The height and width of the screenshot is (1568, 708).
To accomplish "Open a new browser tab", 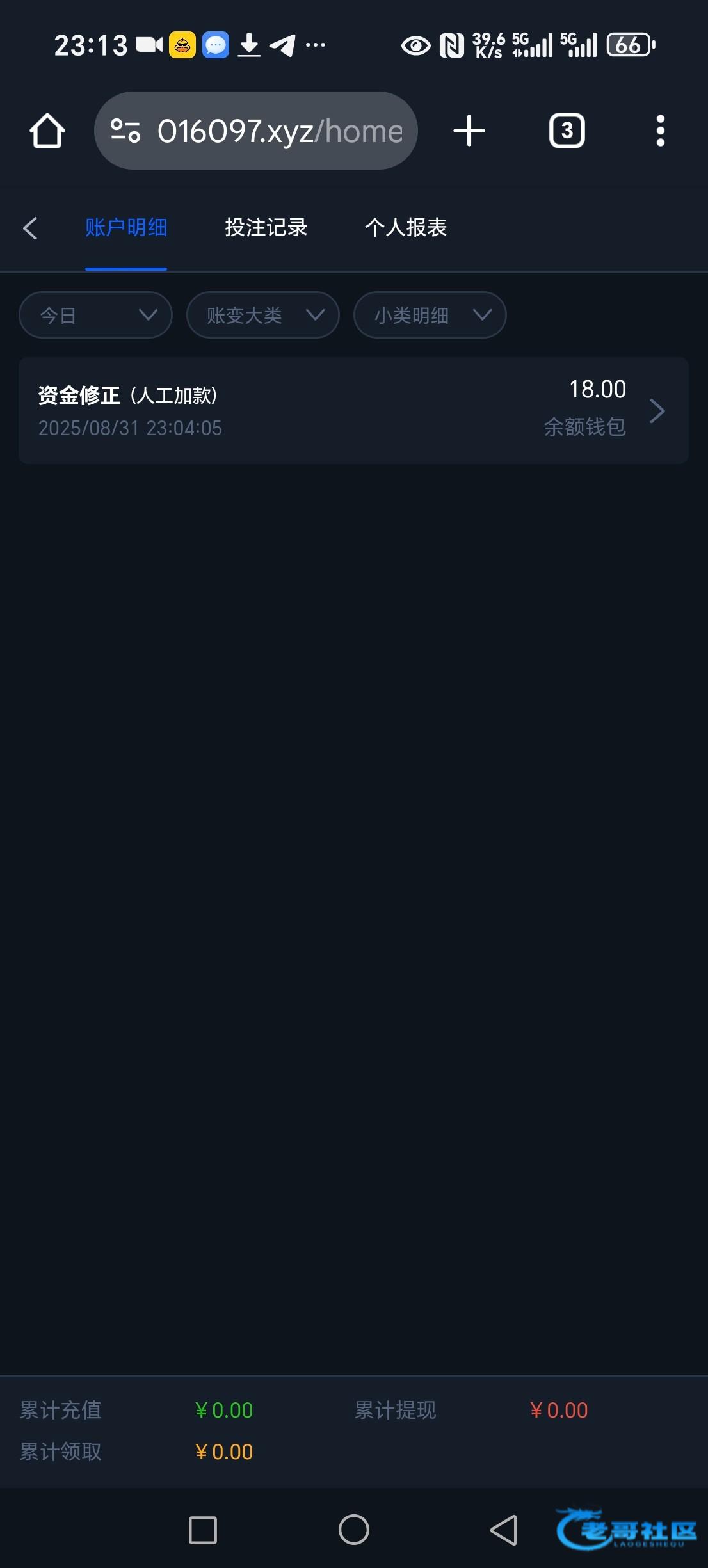I will coord(469,131).
